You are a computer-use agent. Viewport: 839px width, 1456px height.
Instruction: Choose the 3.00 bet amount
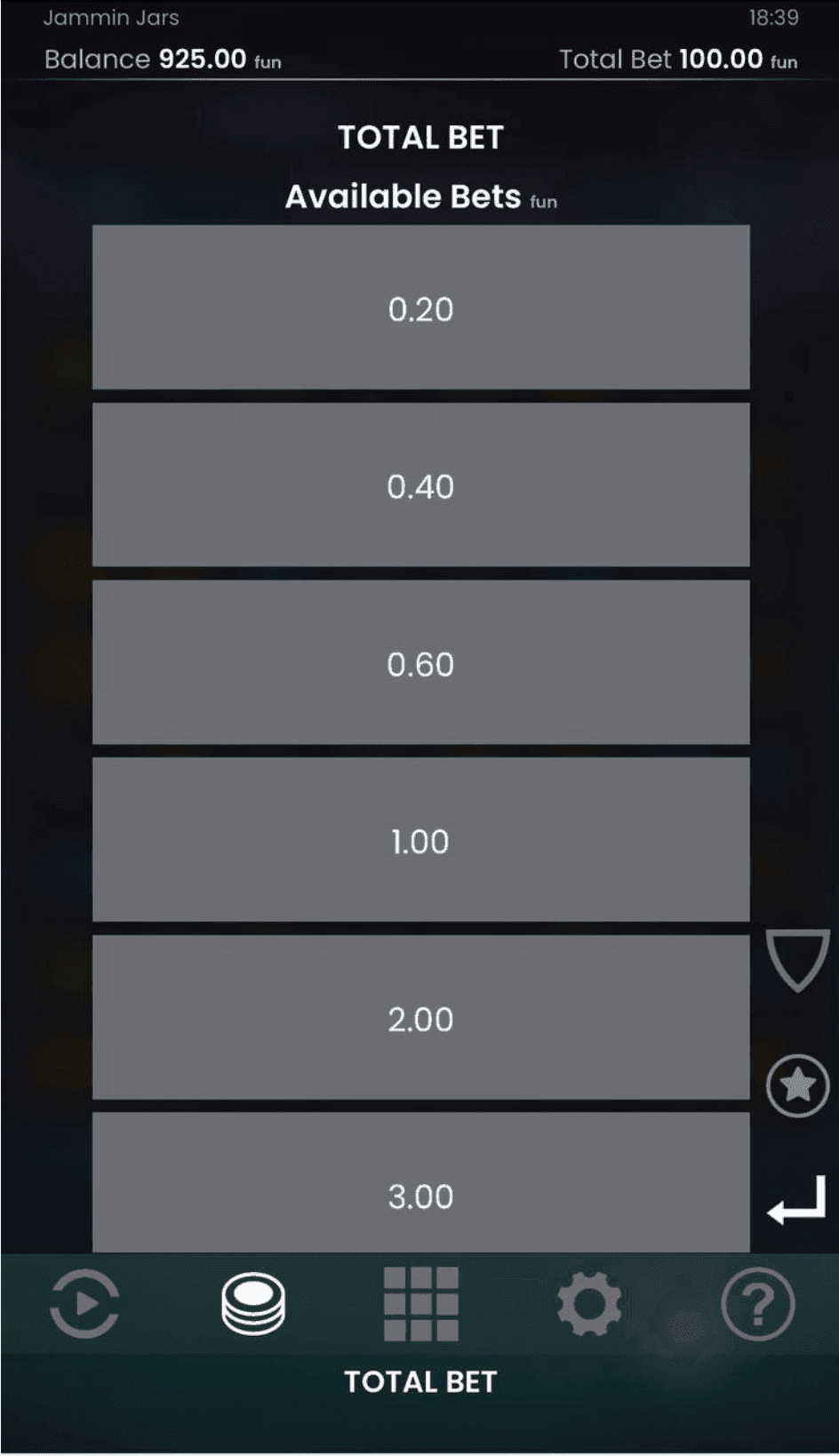point(420,1184)
